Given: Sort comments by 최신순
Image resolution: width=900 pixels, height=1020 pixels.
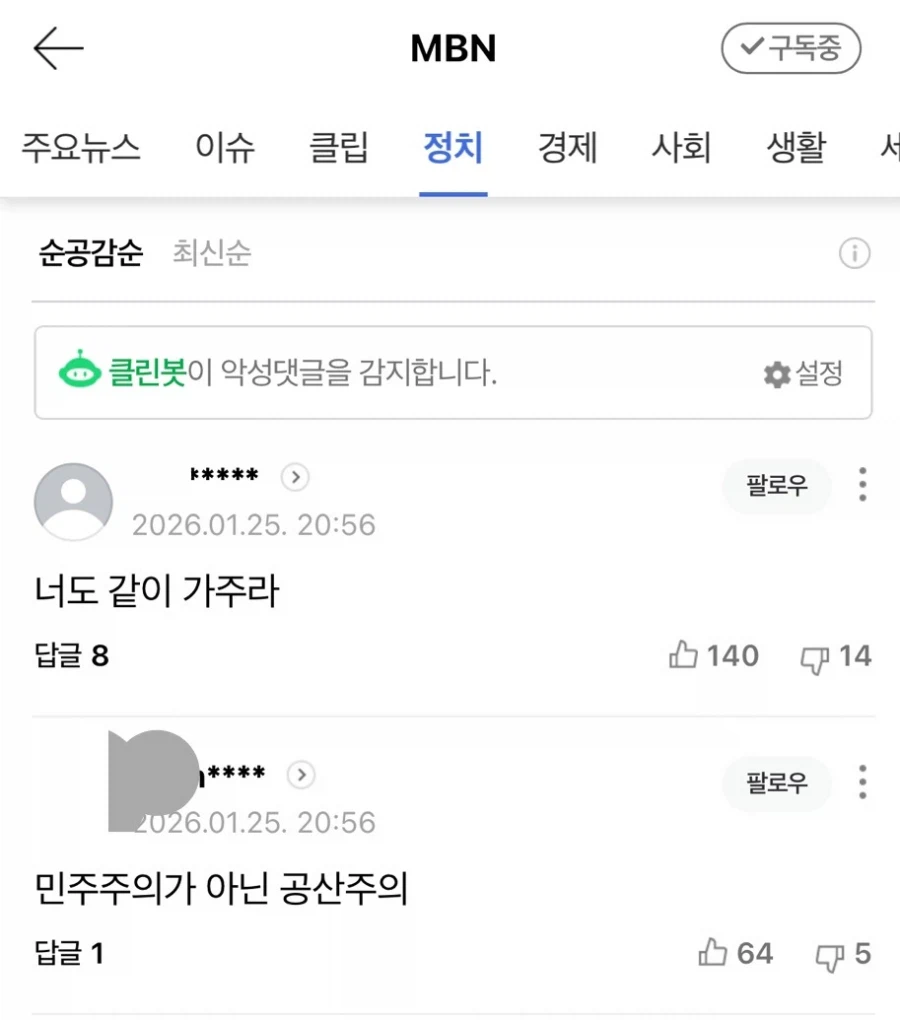Looking at the screenshot, I should pyautogui.click(x=210, y=255).
